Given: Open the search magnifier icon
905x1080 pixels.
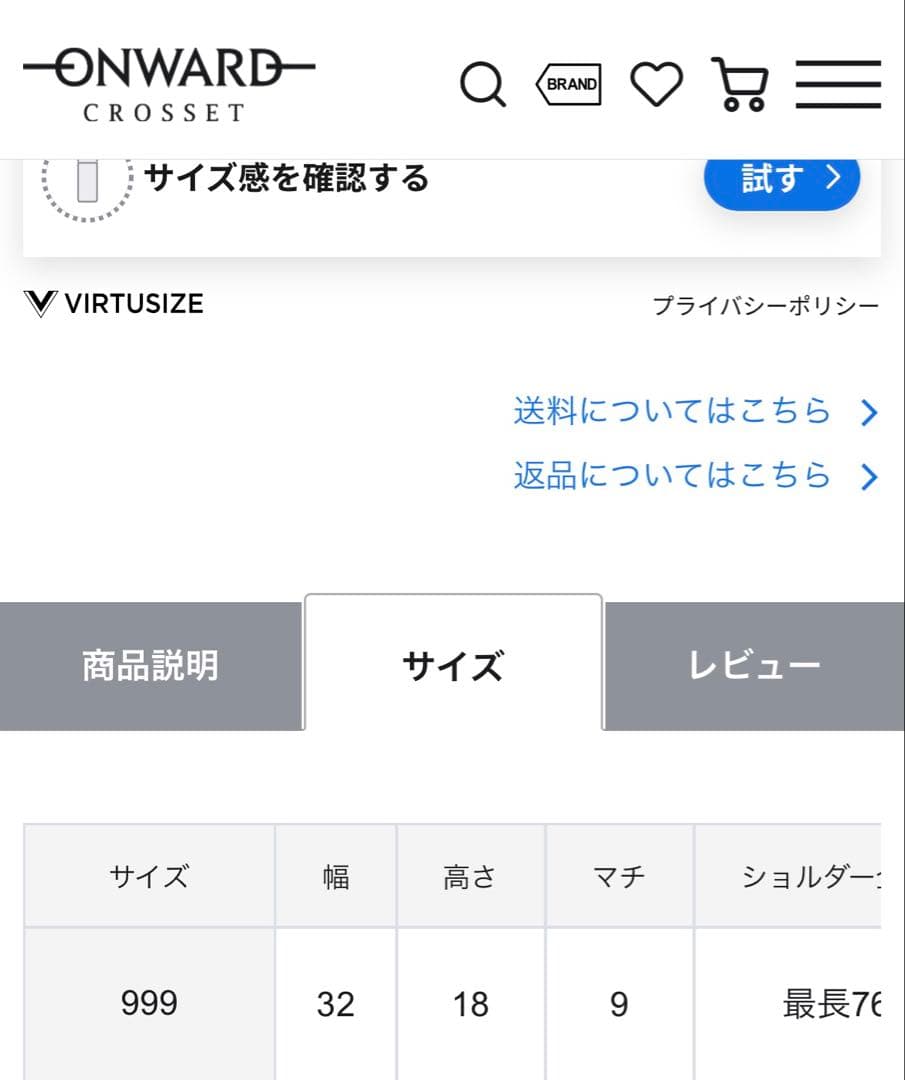Looking at the screenshot, I should click(x=483, y=85).
